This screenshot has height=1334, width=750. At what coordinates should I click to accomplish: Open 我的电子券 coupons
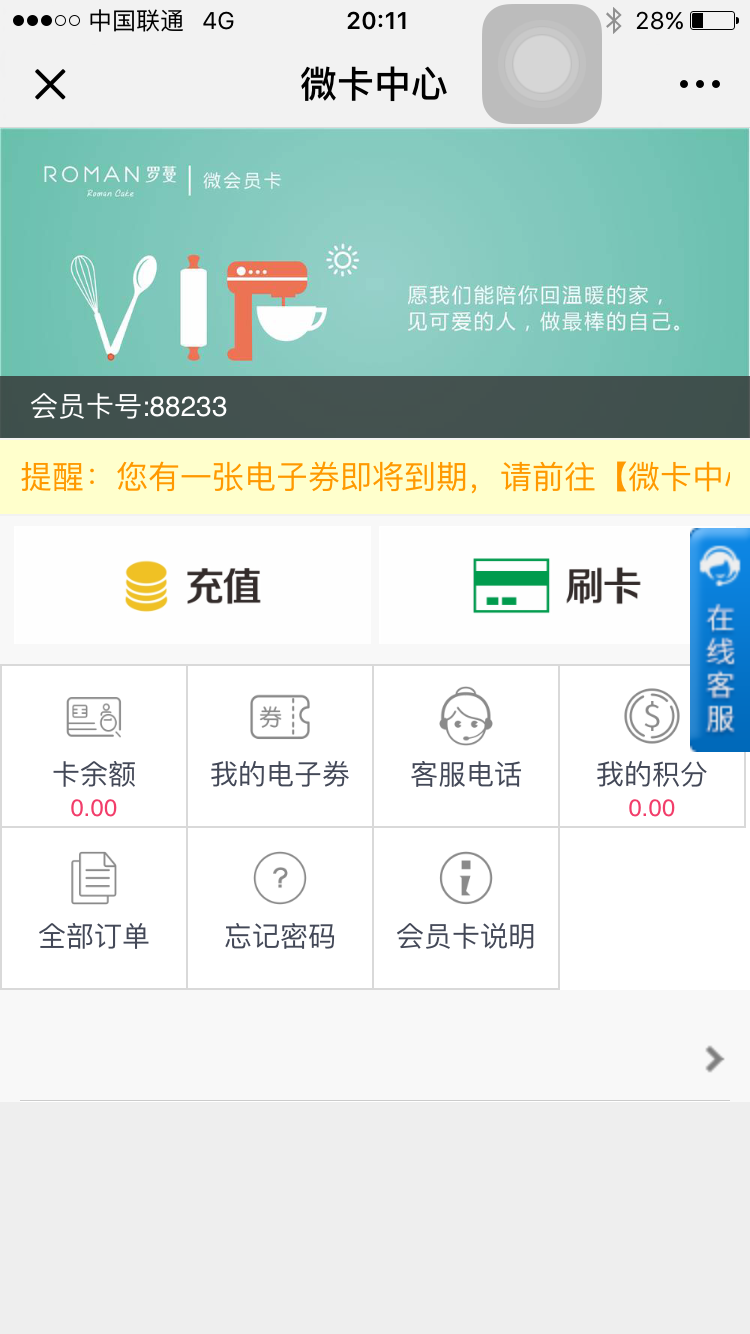tap(280, 746)
